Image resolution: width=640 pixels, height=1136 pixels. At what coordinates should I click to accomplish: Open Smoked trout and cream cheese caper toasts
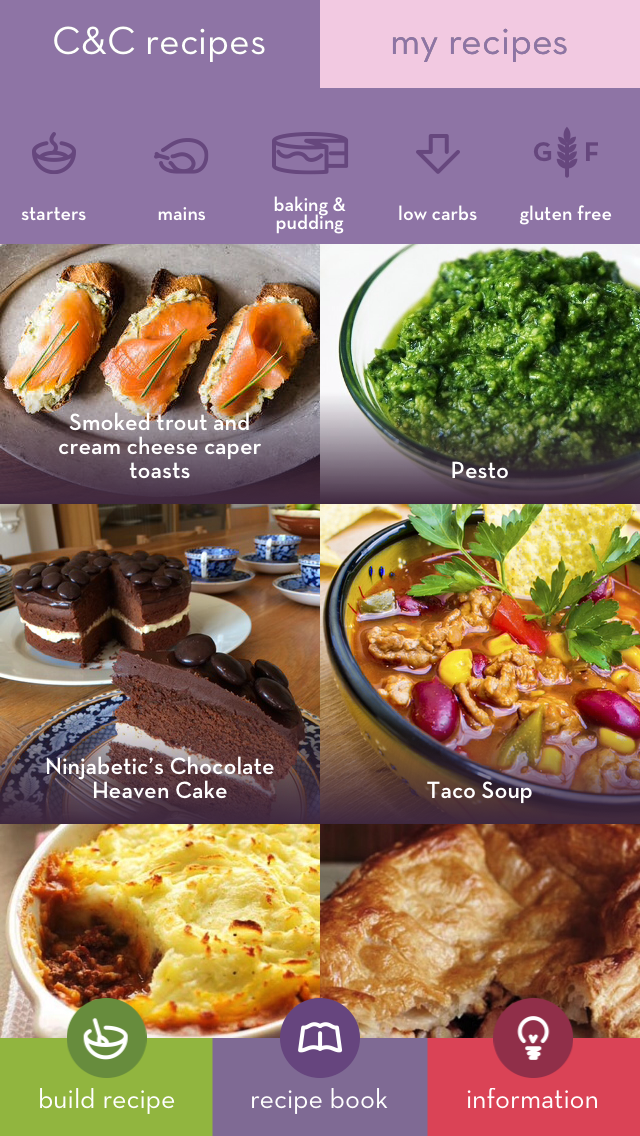pos(159,374)
